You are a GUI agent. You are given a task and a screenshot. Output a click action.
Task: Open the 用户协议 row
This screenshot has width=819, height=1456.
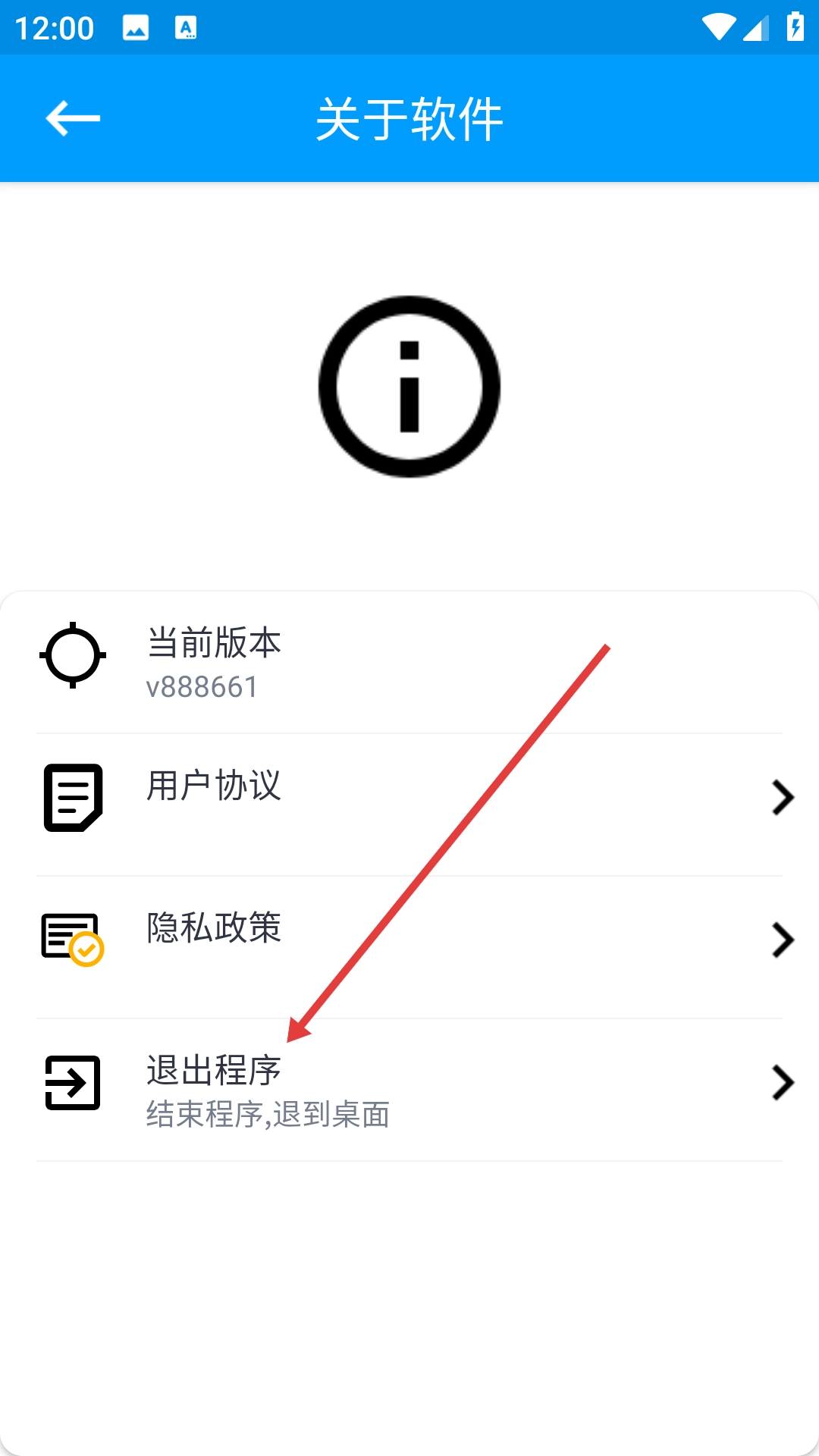click(409, 796)
